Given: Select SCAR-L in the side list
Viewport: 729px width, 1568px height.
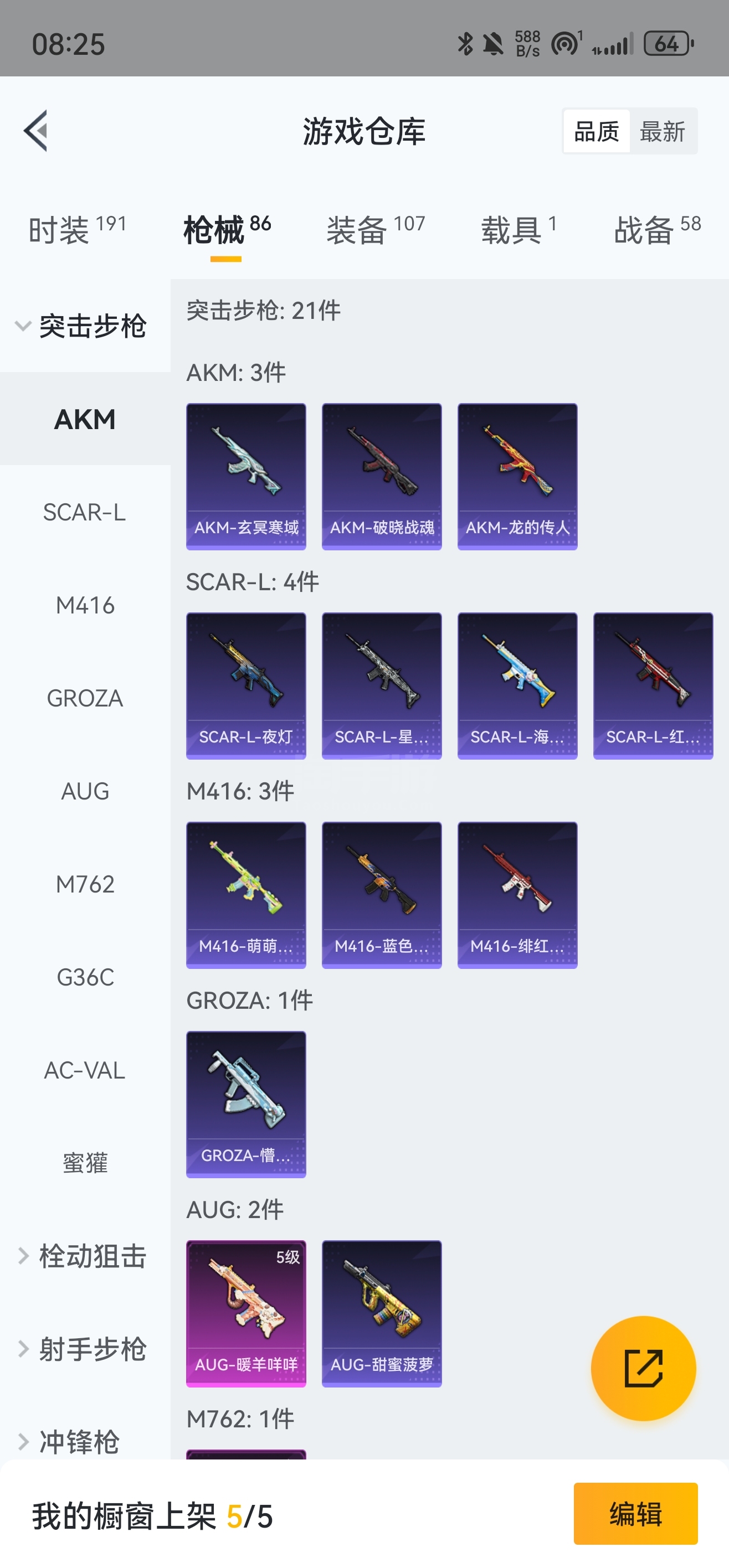Looking at the screenshot, I should (x=85, y=512).
